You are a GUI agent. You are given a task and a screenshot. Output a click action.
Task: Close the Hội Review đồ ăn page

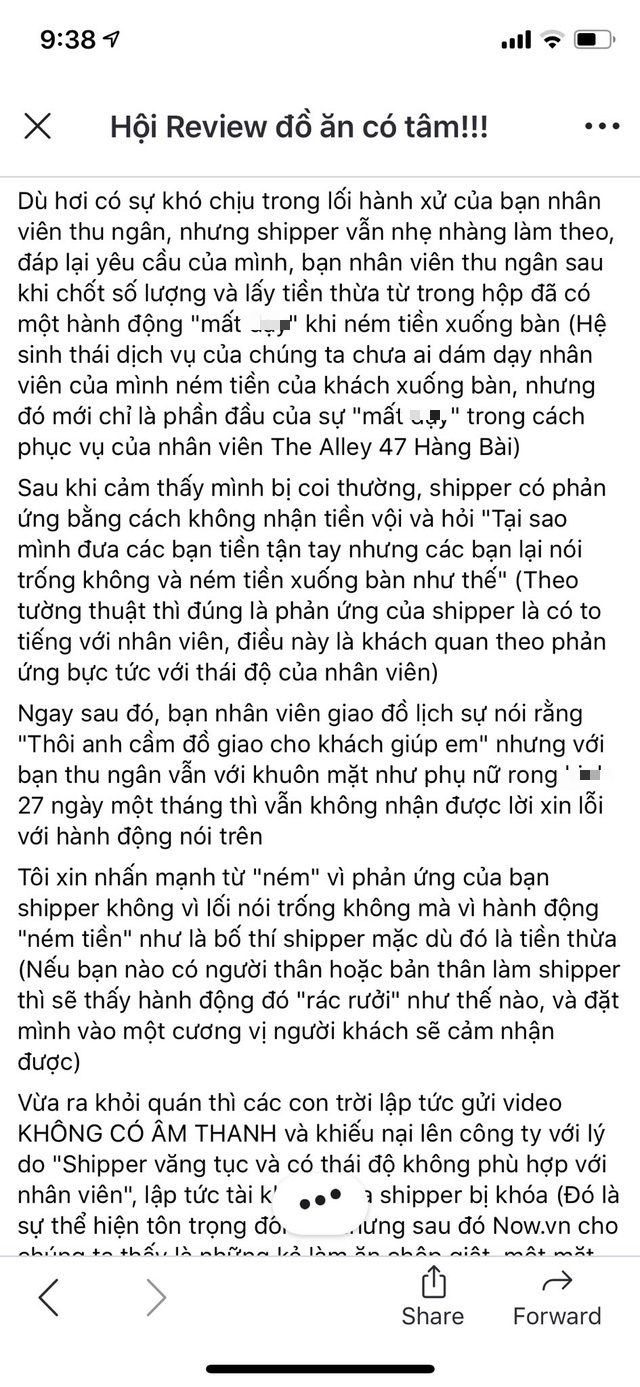click(x=37, y=126)
